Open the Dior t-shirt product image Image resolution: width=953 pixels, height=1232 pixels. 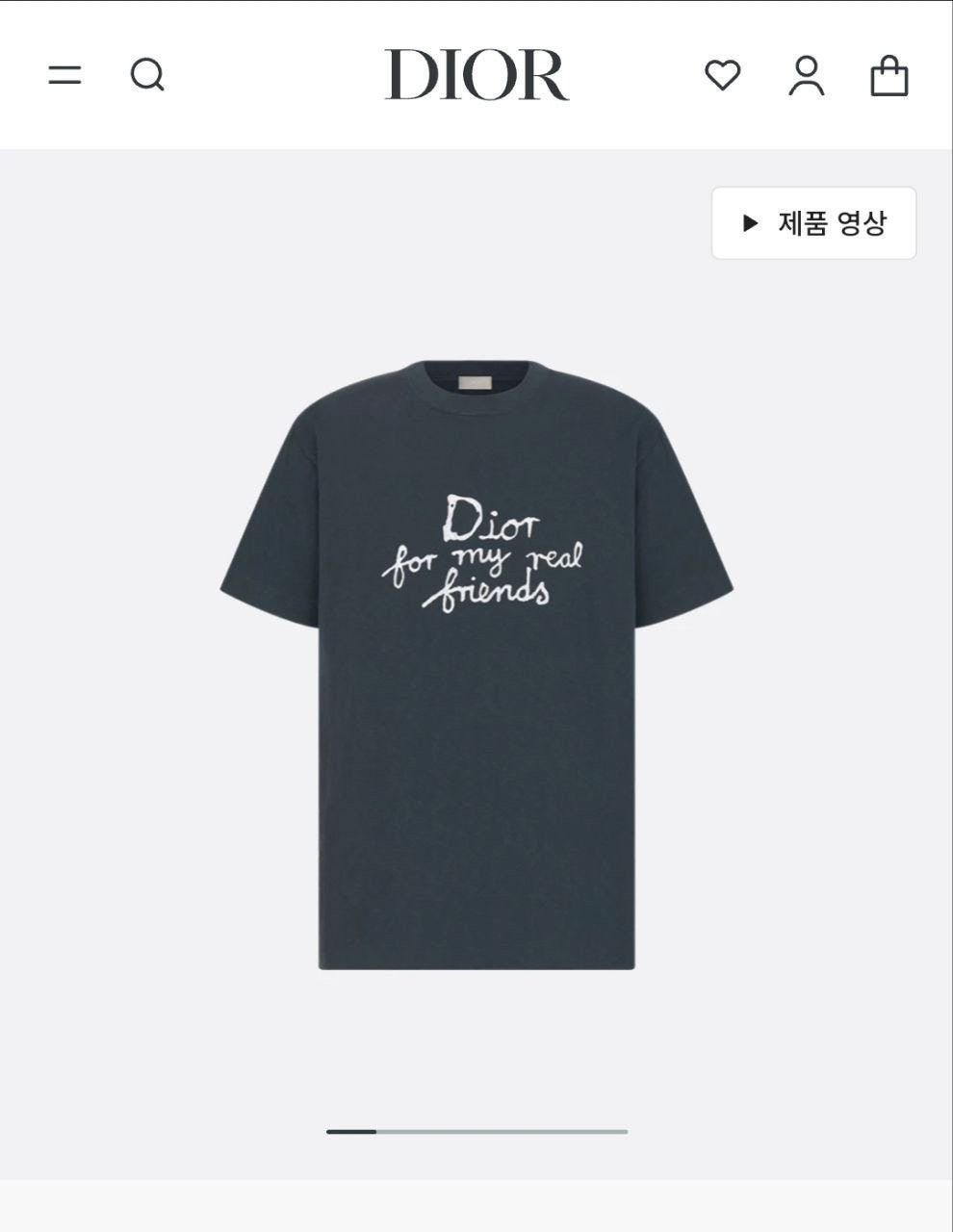476,664
